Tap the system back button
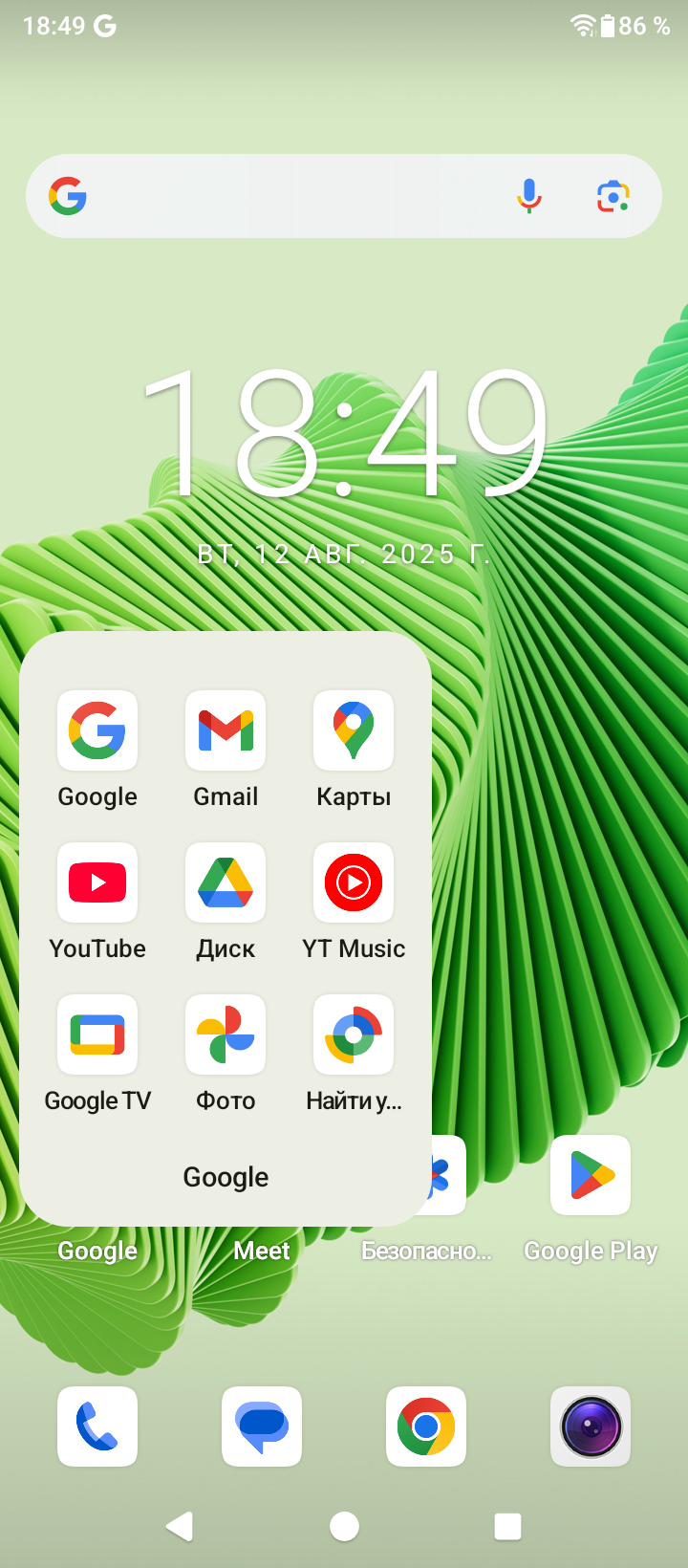688x1568 pixels. [x=180, y=1526]
